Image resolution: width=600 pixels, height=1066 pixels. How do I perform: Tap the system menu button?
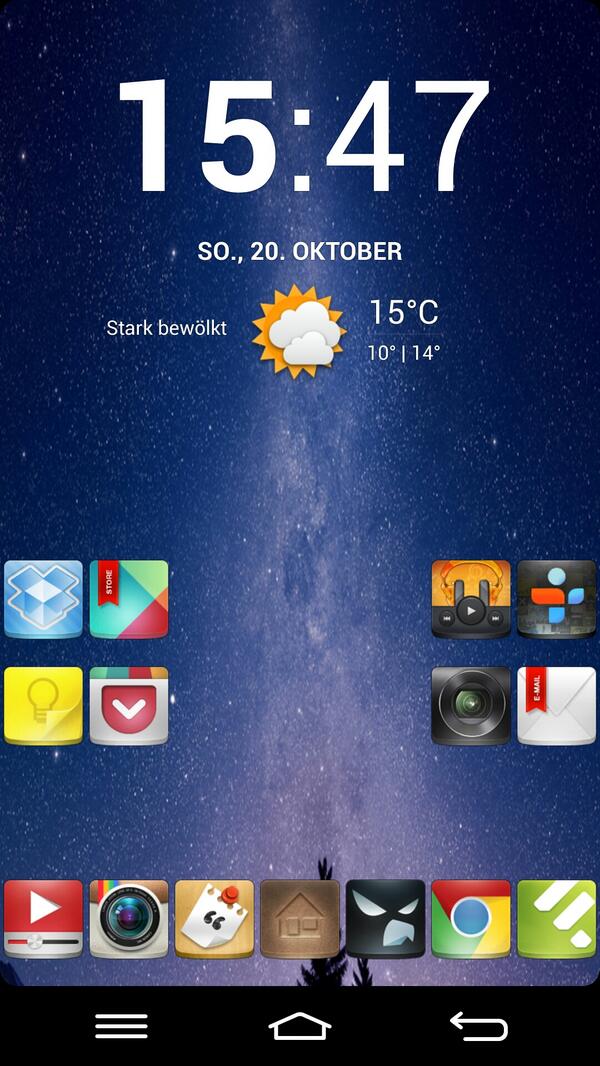[121, 1026]
